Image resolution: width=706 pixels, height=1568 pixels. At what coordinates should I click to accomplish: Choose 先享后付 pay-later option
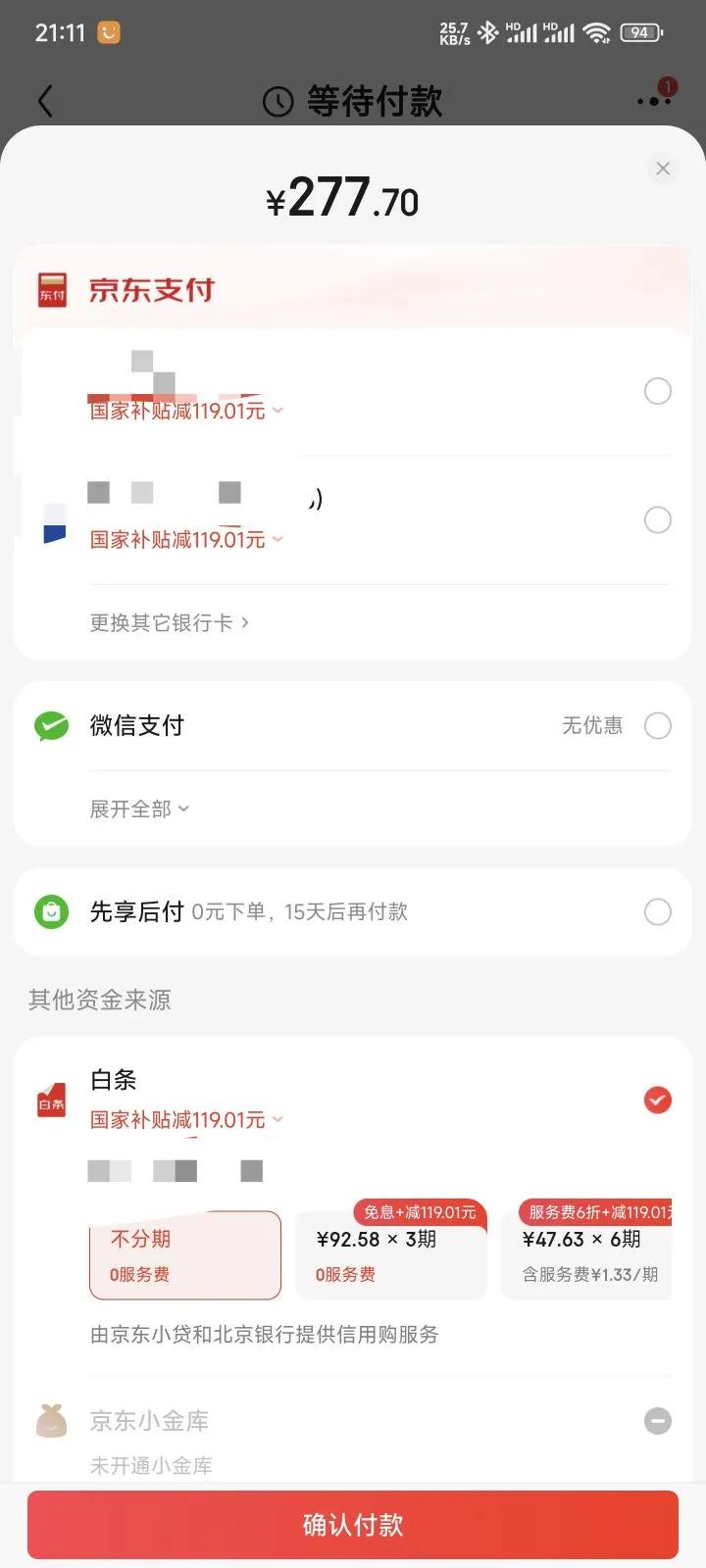[x=657, y=912]
